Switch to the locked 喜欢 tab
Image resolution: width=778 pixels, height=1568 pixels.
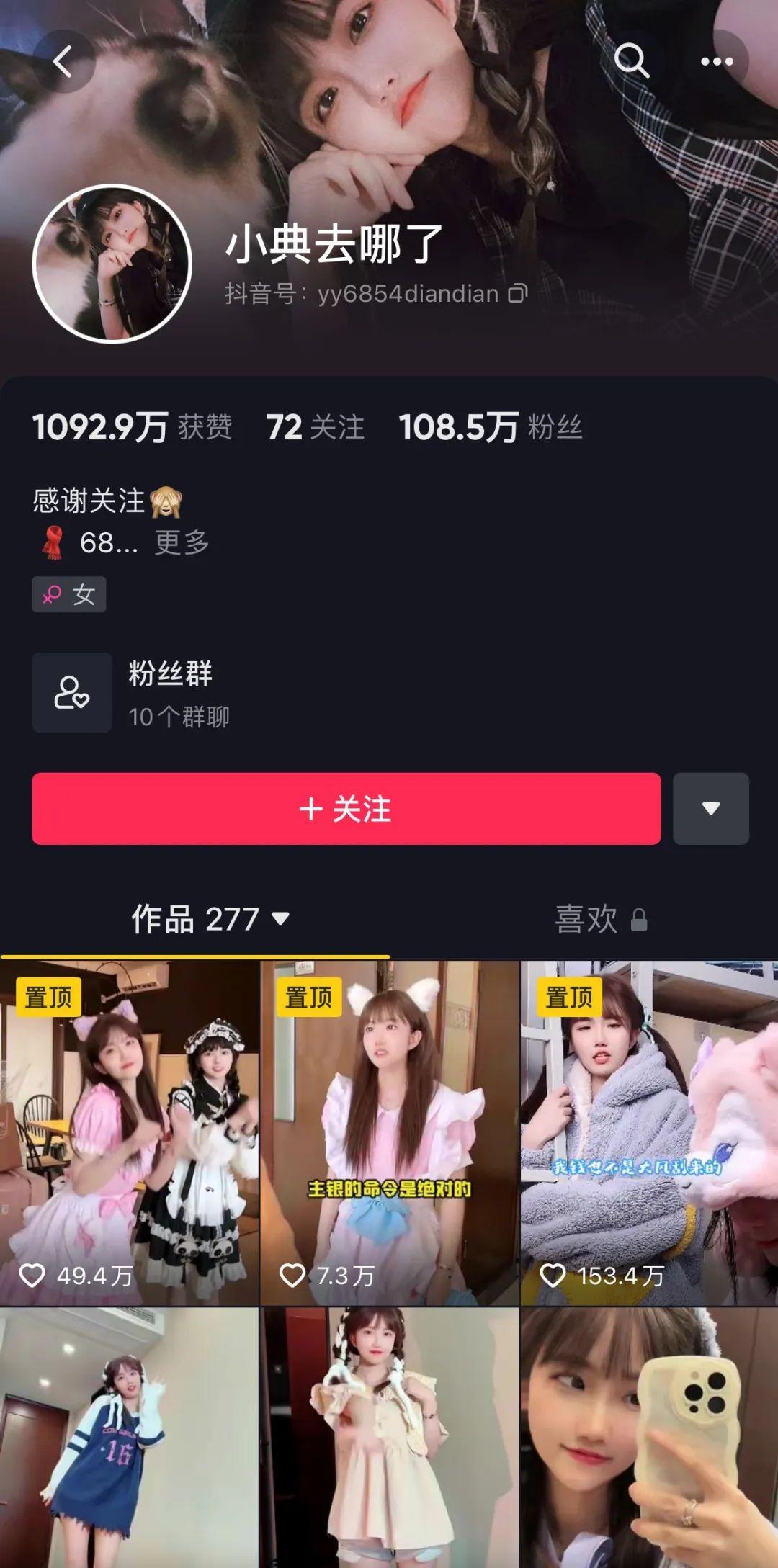click(x=599, y=919)
